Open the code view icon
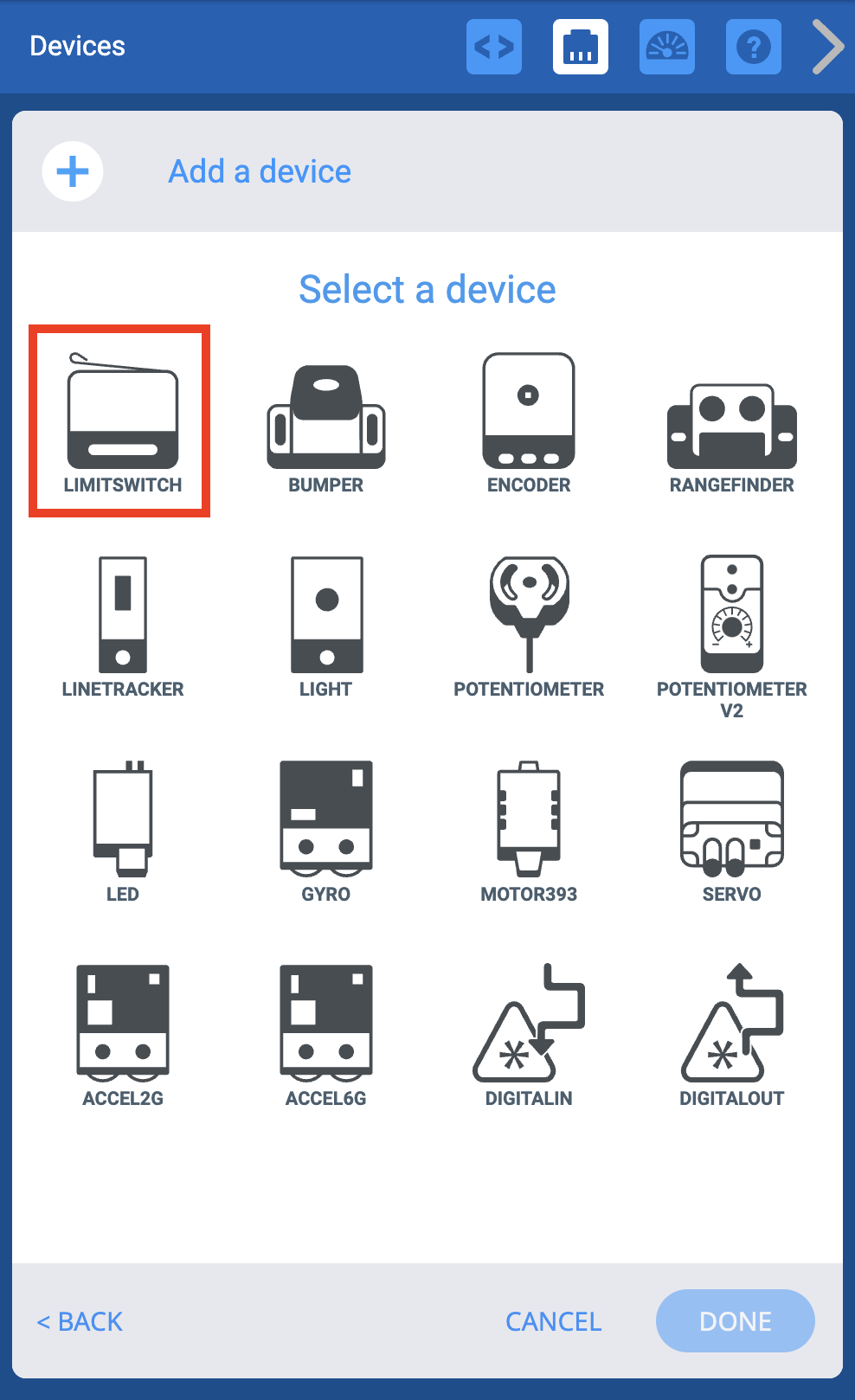This screenshot has width=855, height=1400. [x=494, y=47]
